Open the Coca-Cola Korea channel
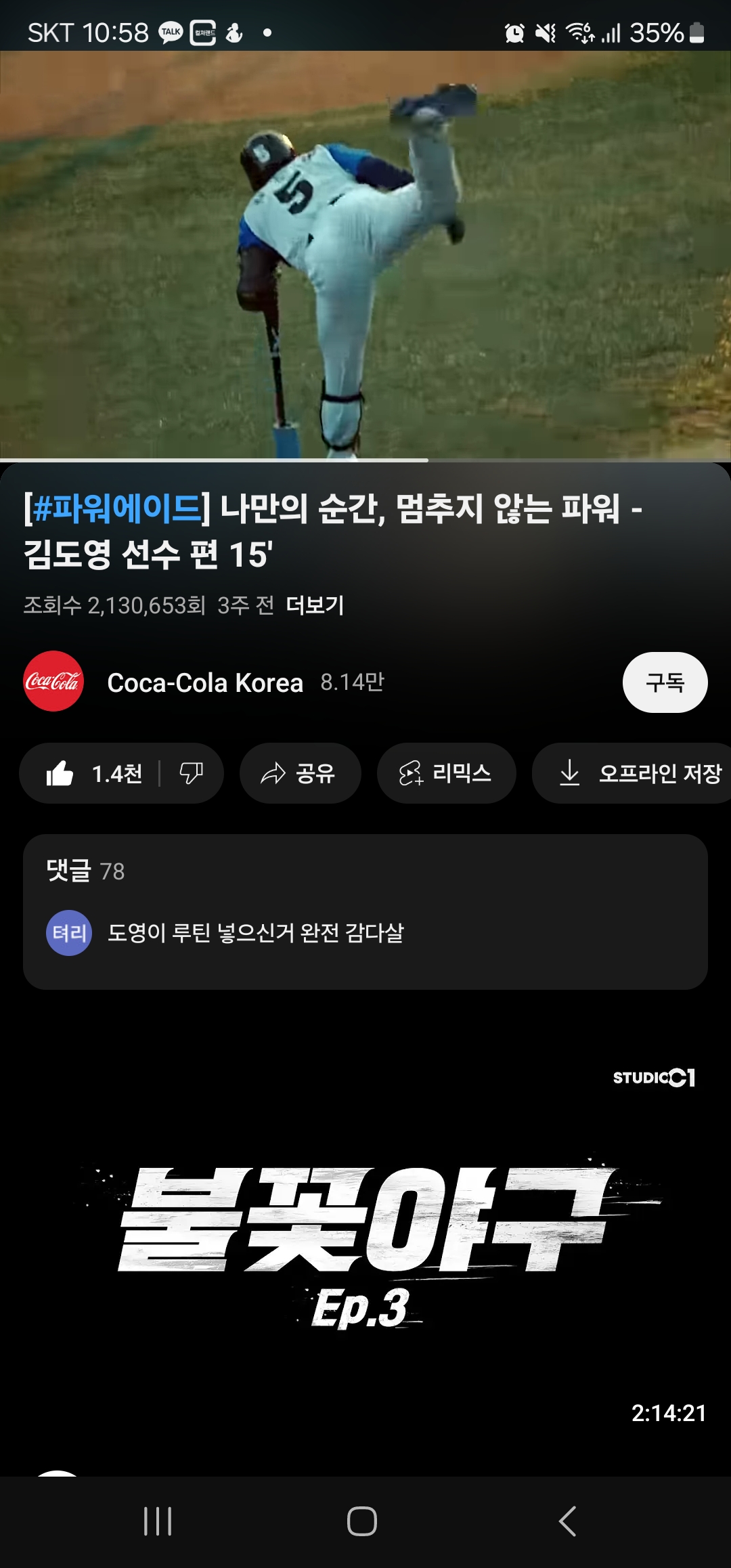 [x=203, y=682]
